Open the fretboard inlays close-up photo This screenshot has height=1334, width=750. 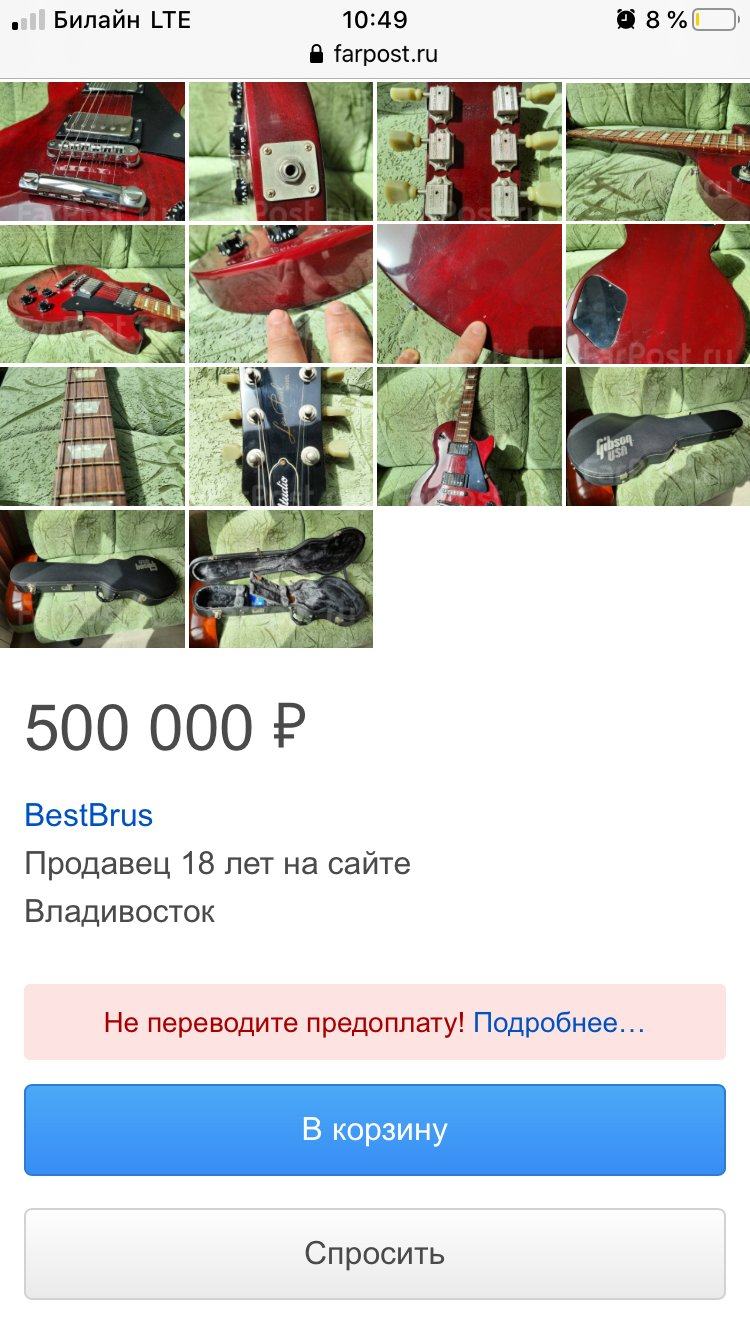[x=92, y=436]
